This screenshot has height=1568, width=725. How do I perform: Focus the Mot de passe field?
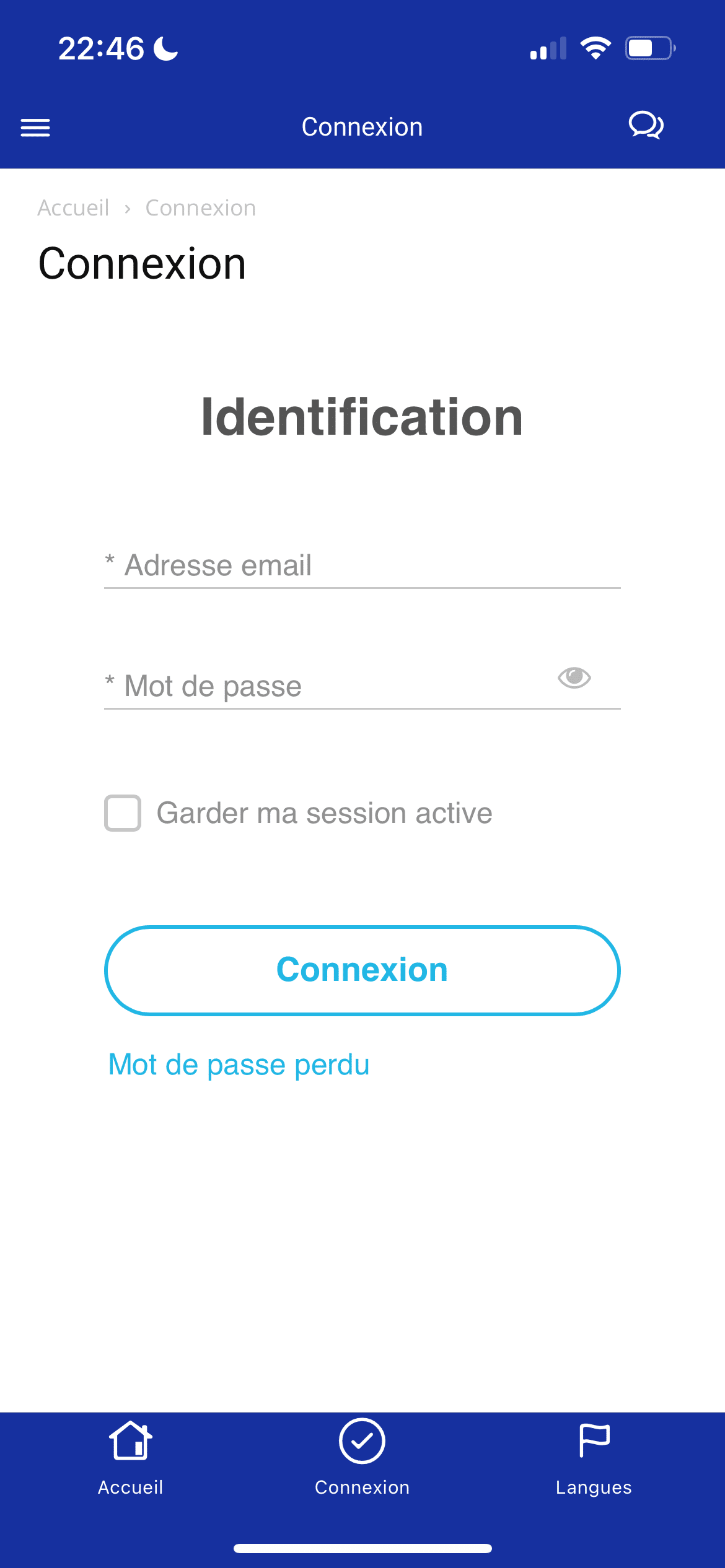point(328,686)
